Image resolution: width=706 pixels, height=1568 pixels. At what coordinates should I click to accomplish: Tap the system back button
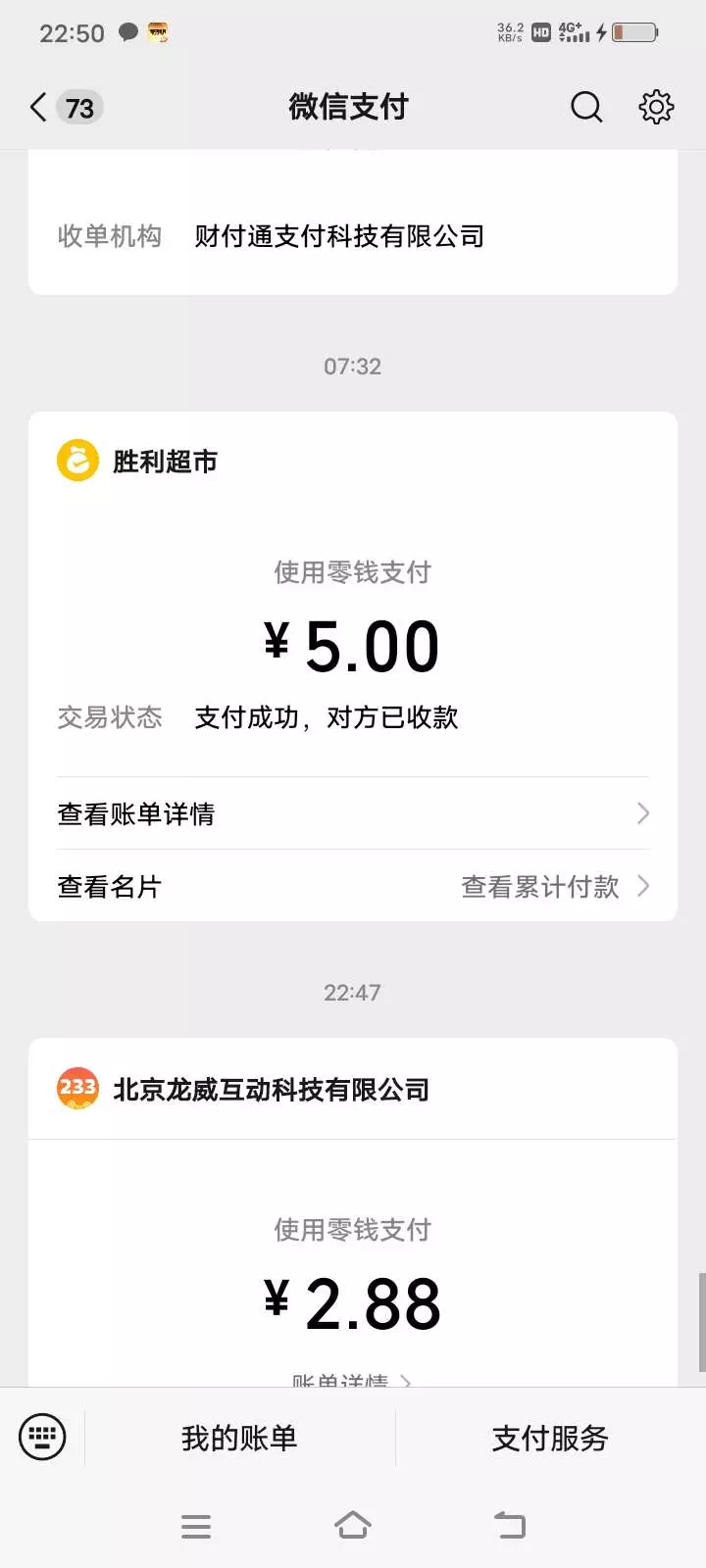(509, 1525)
